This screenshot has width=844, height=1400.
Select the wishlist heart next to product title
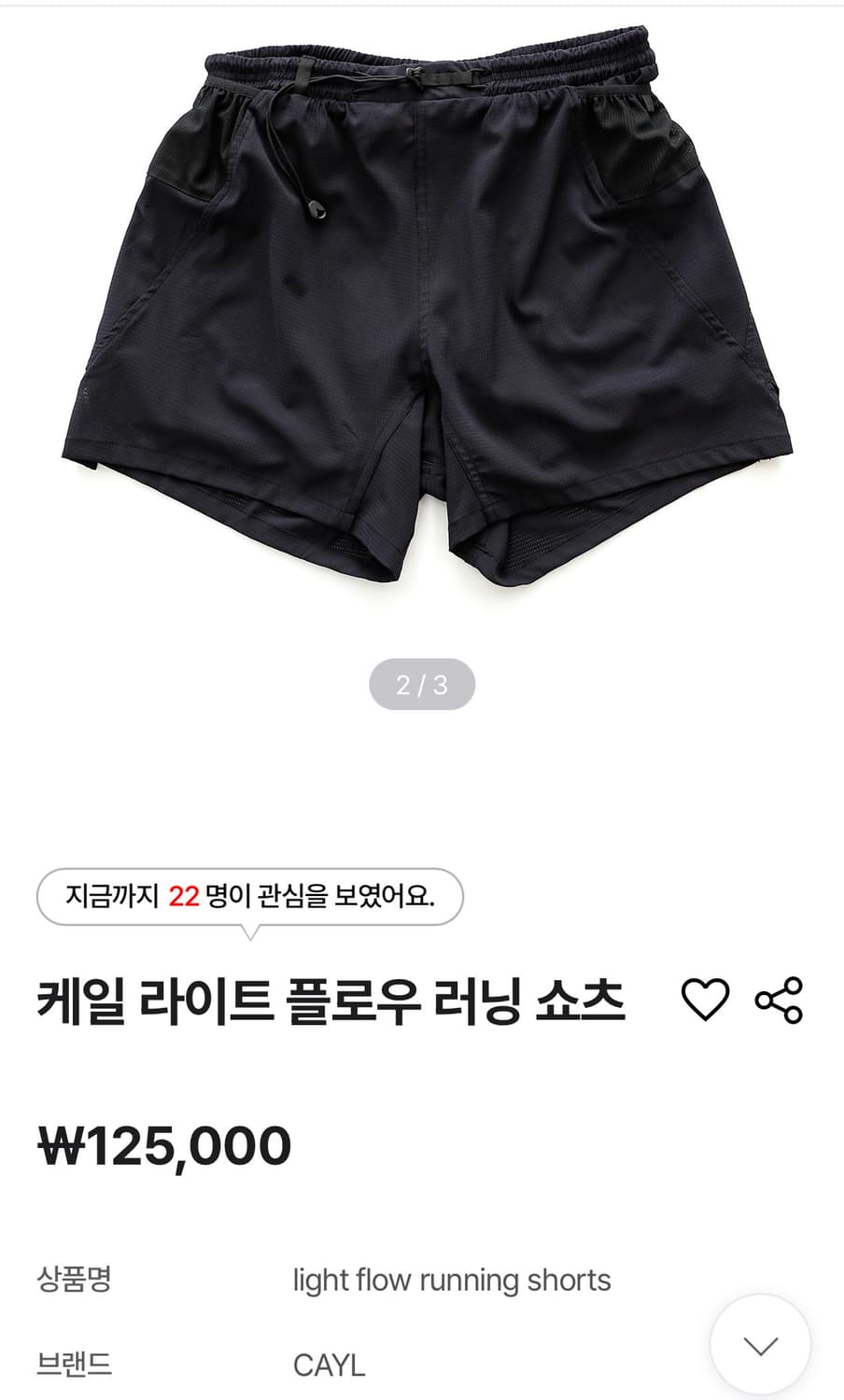point(707,1001)
